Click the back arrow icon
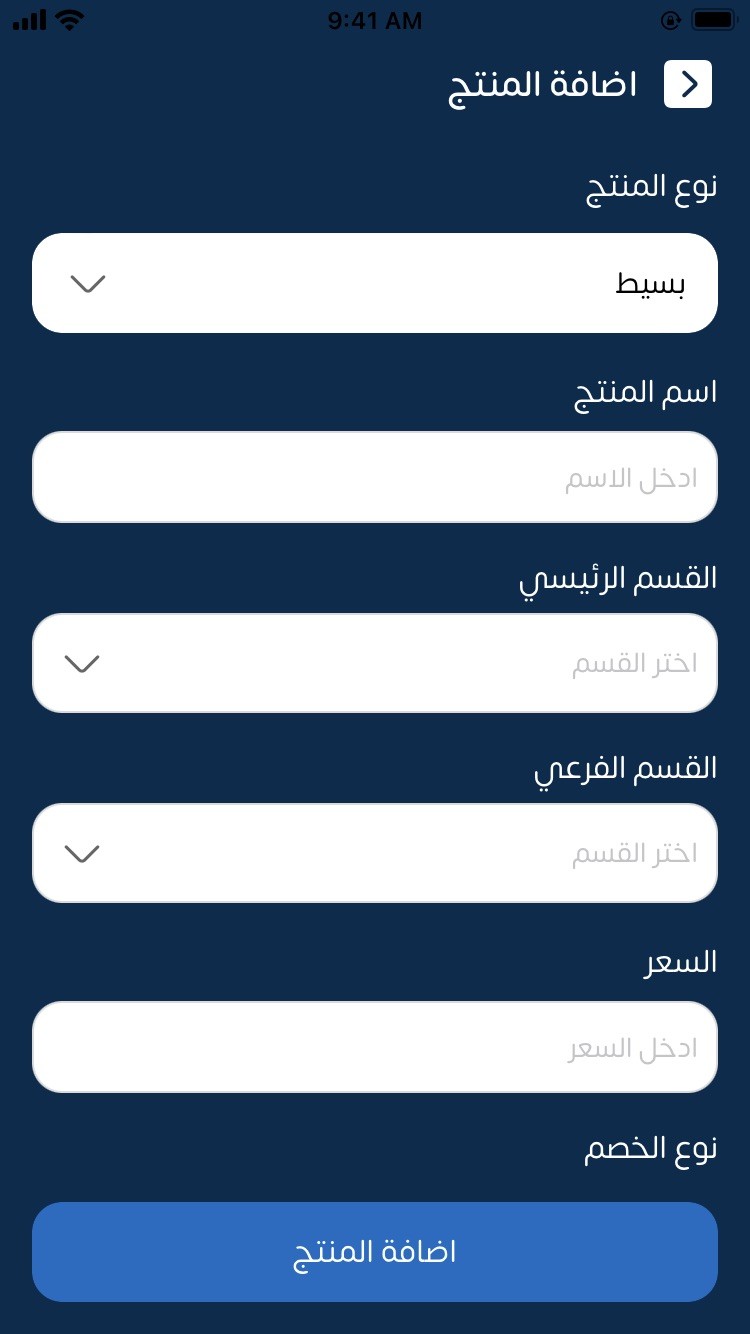This screenshot has width=750, height=1334. click(687, 84)
